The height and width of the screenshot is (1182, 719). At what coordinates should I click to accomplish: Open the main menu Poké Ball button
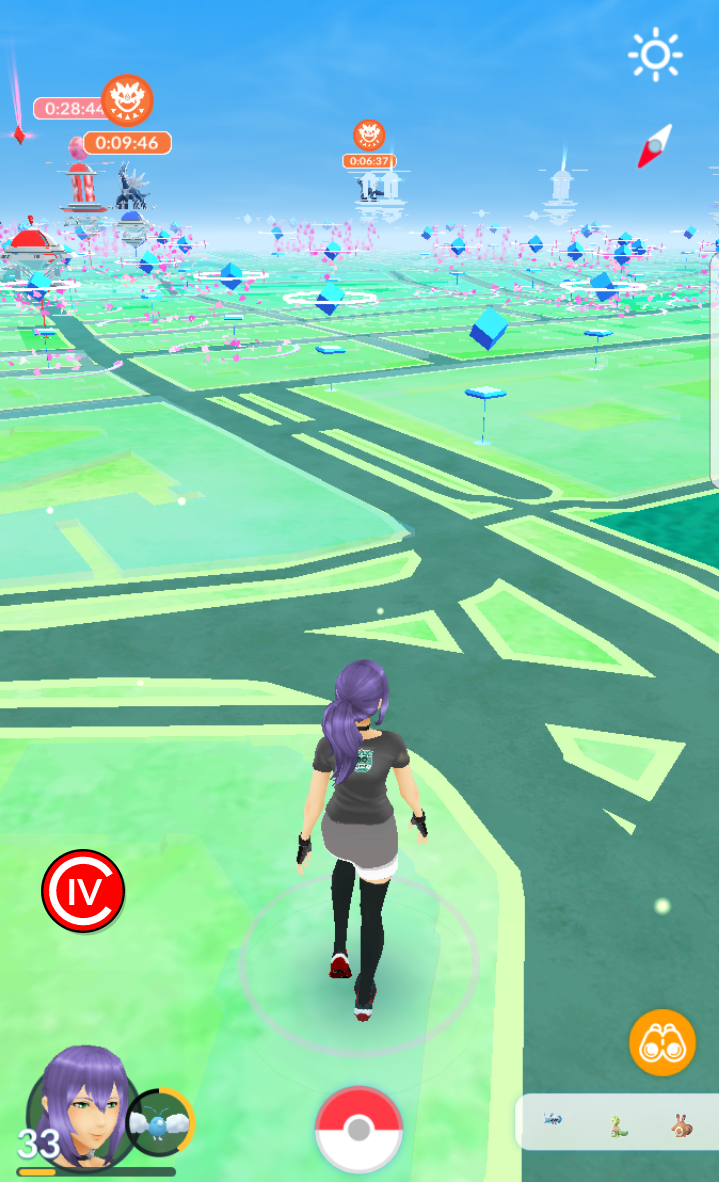click(x=358, y=1129)
